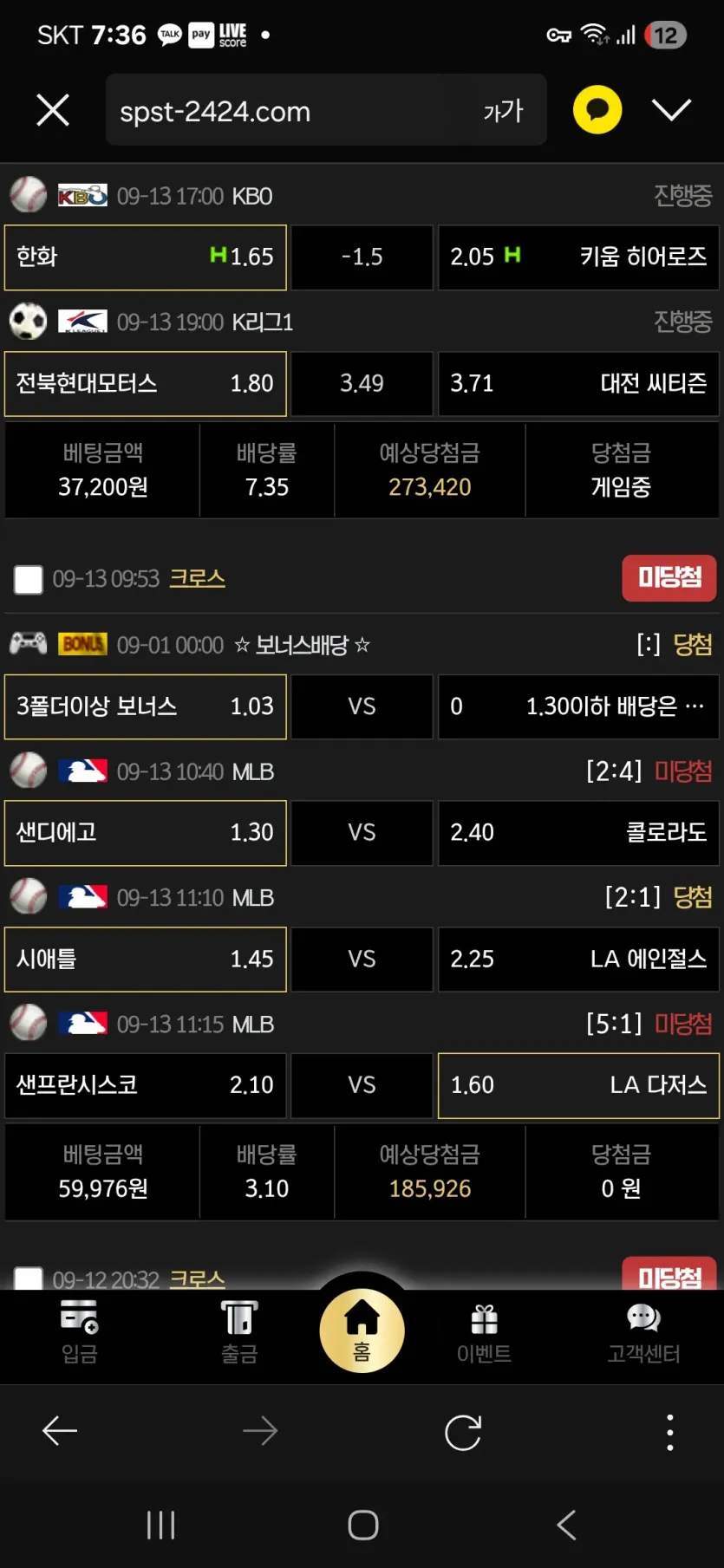The image size is (724, 1568).
Task: Open 크로스 link for 09-13 09:53 bet
Action: (197, 578)
